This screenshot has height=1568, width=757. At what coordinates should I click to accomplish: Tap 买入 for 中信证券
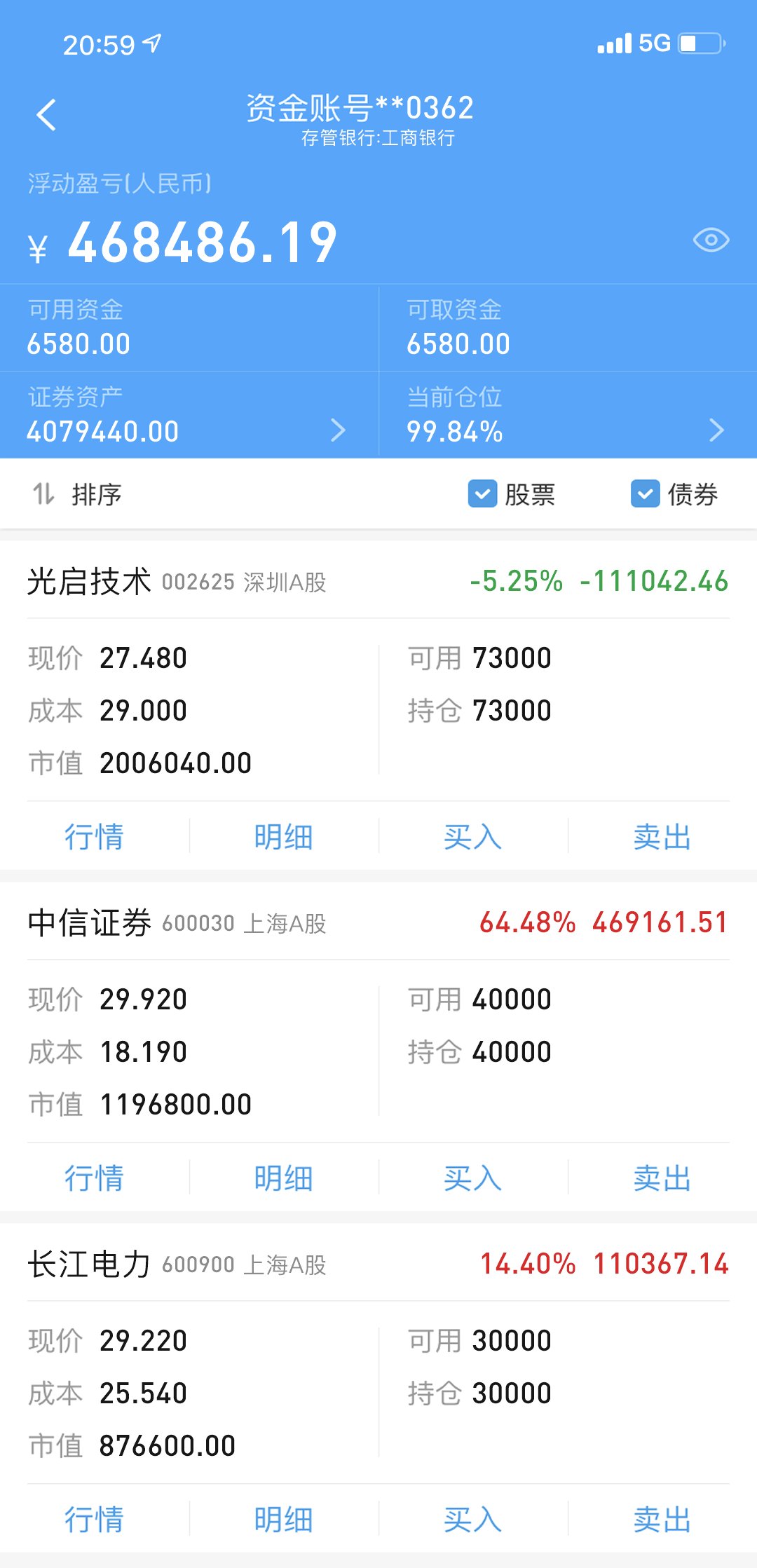[472, 1178]
